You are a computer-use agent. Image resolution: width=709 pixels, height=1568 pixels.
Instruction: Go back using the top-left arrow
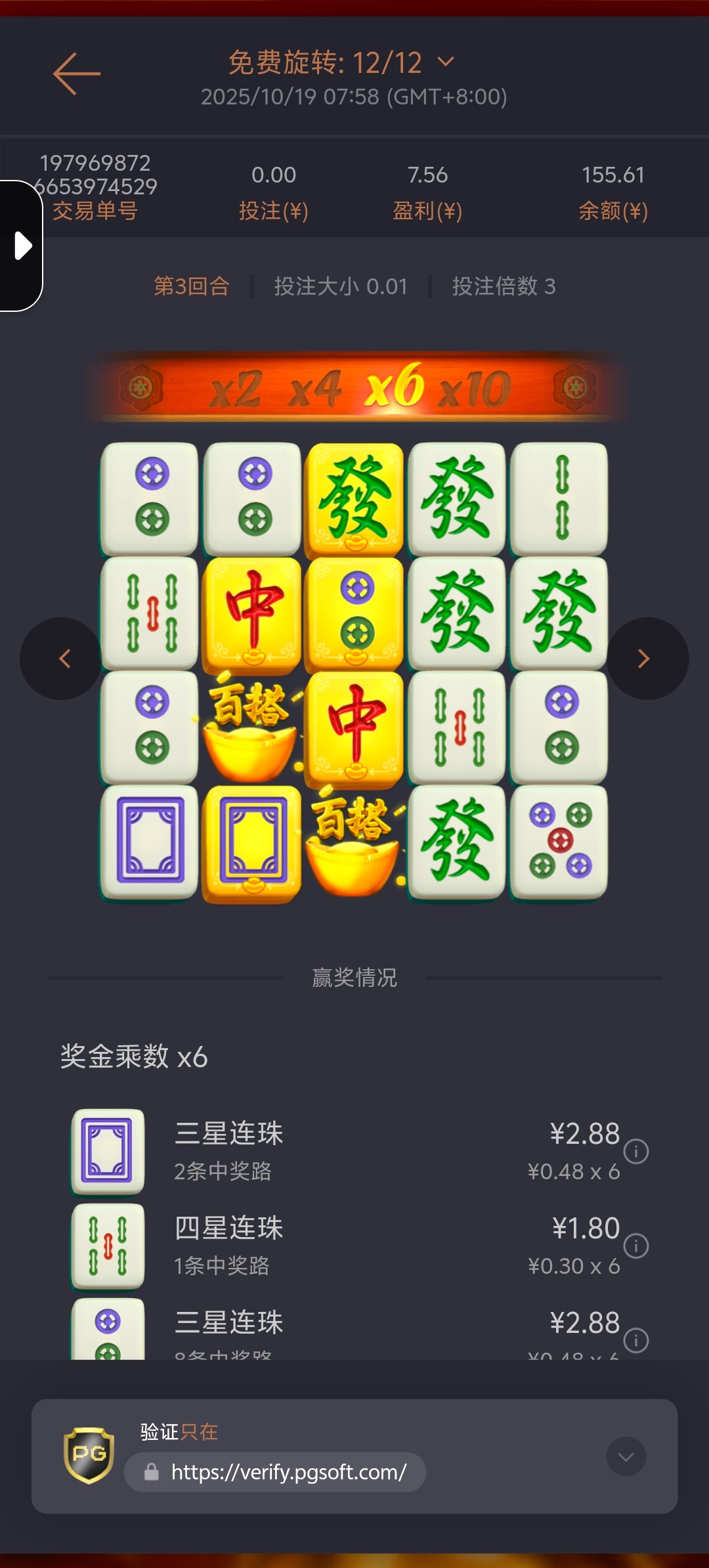tap(76, 74)
